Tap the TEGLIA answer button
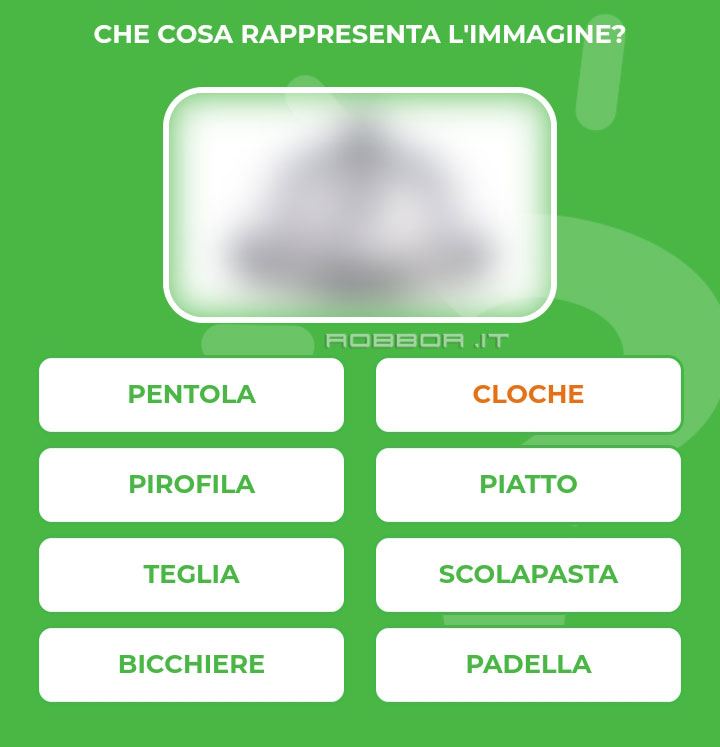 (191, 575)
